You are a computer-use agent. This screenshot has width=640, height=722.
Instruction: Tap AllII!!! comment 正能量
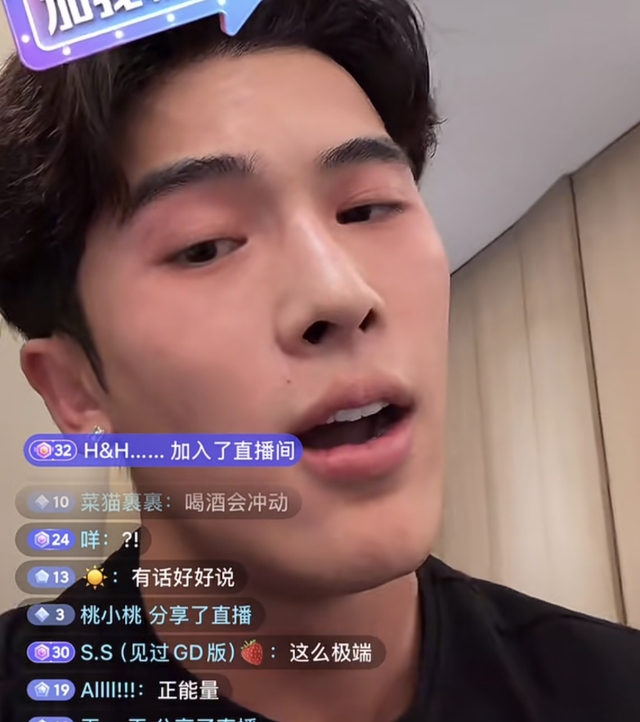coord(125,689)
